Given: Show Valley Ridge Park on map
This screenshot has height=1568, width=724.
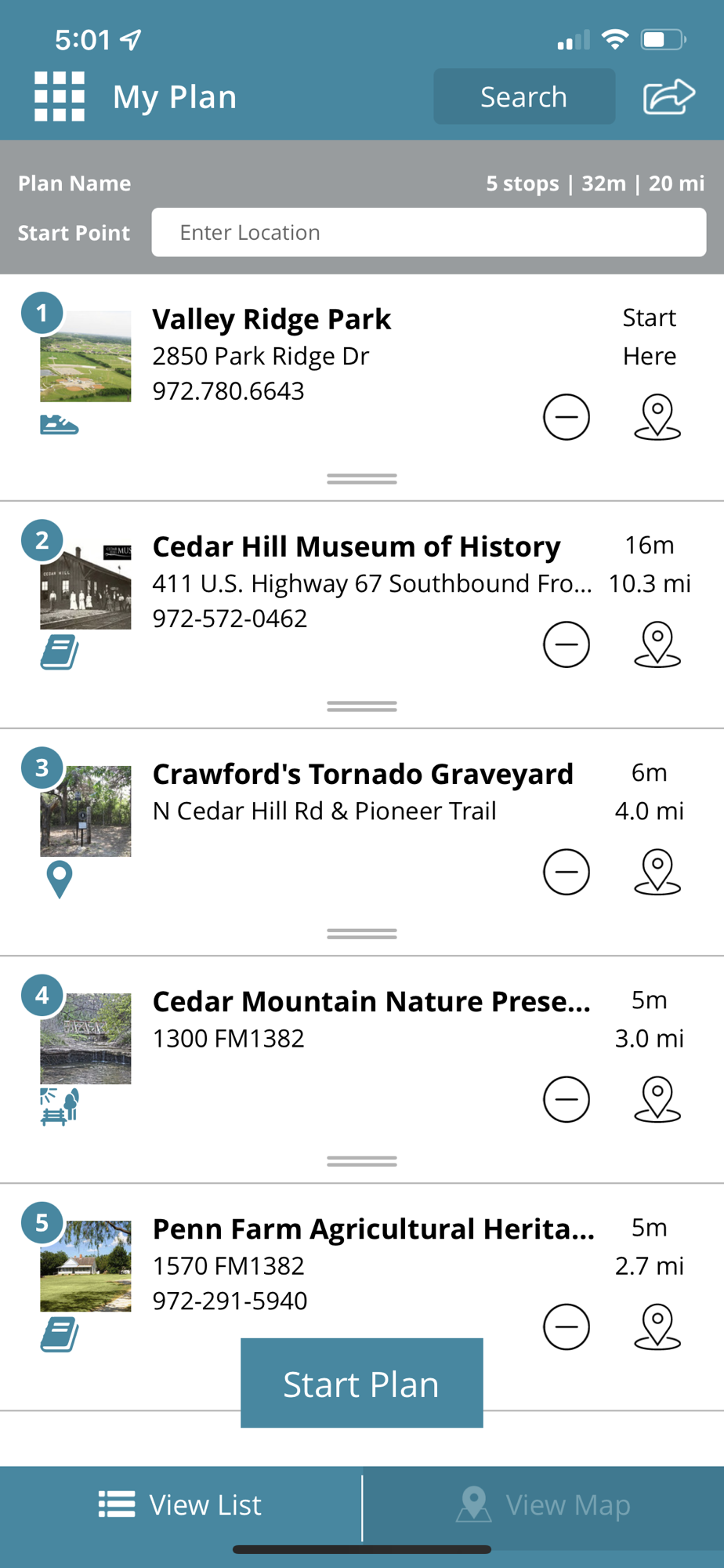Looking at the screenshot, I should point(657,416).
